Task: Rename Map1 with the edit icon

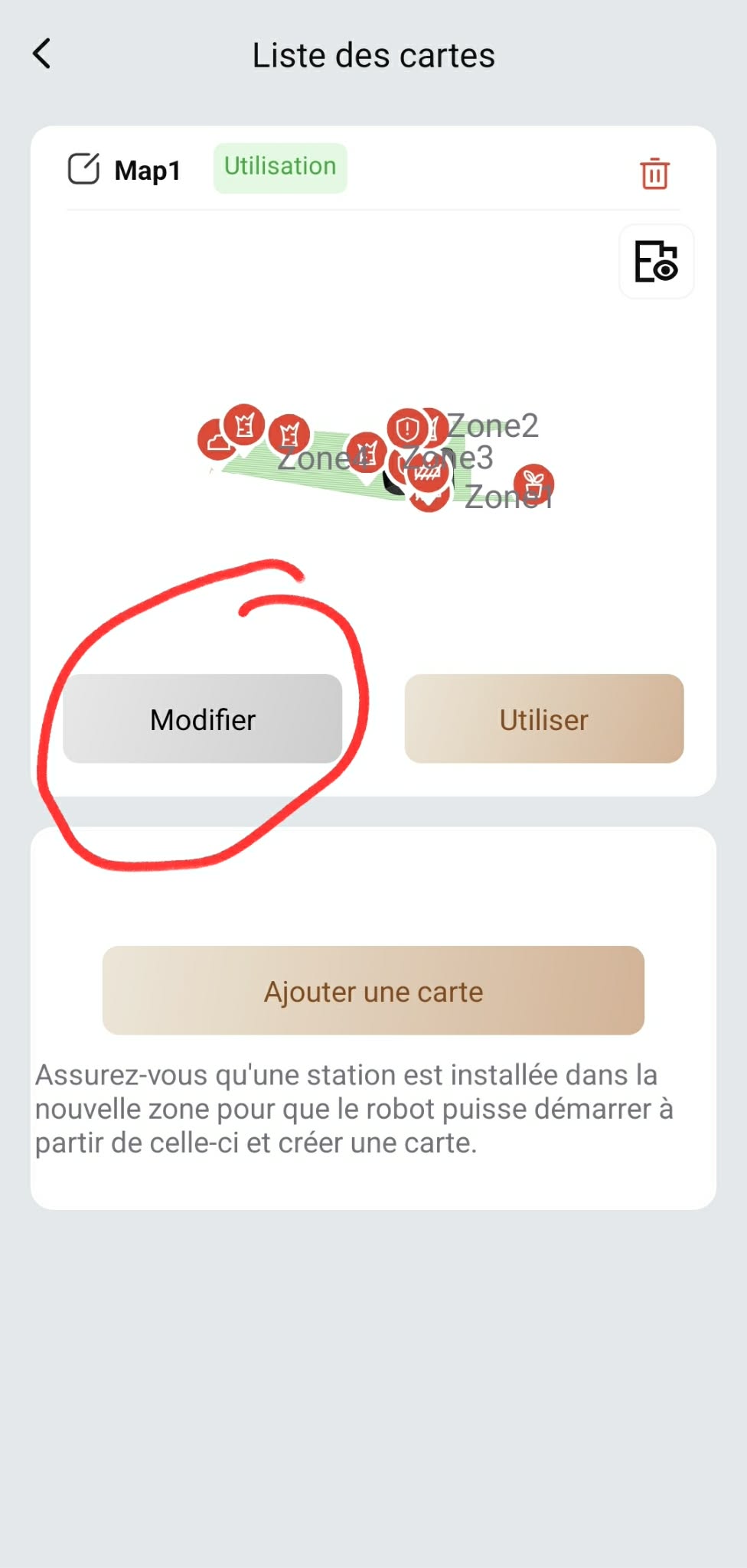Action: coord(84,169)
